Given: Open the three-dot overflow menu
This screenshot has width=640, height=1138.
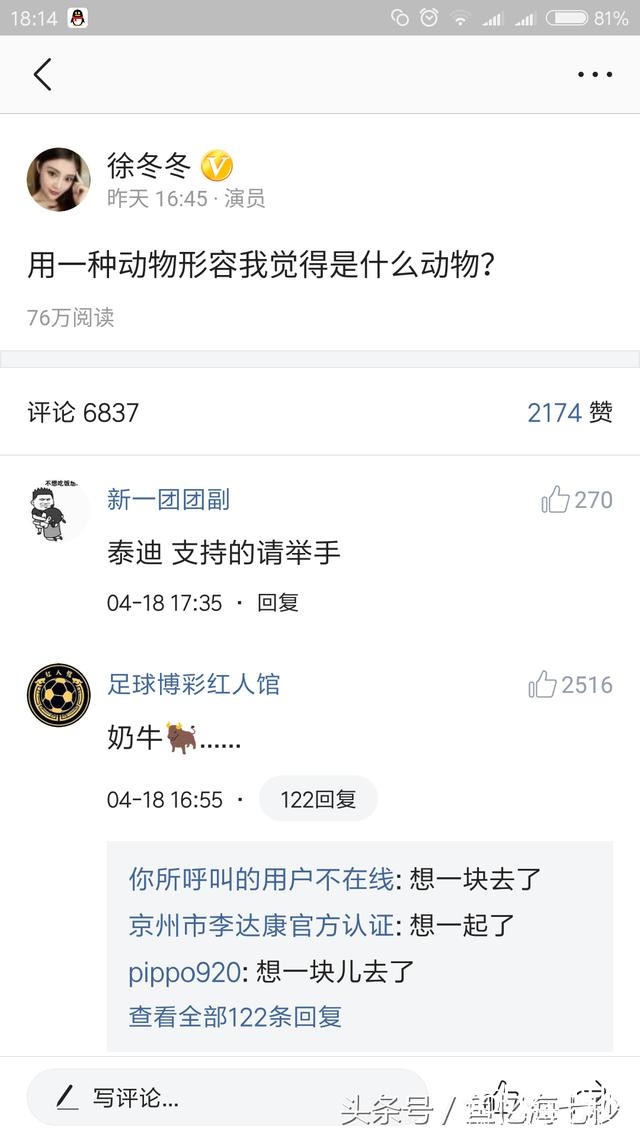Looking at the screenshot, I should (595, 74).
